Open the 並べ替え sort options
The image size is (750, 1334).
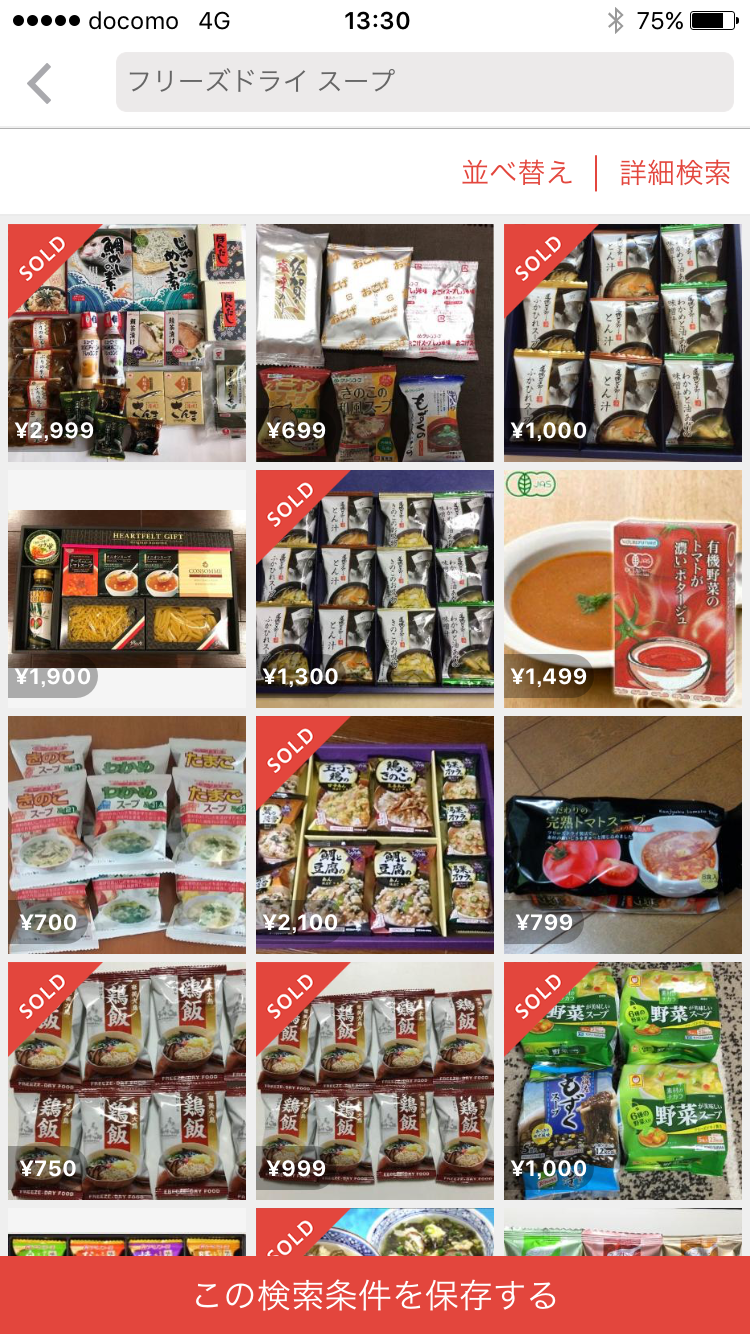click(516, 172)
